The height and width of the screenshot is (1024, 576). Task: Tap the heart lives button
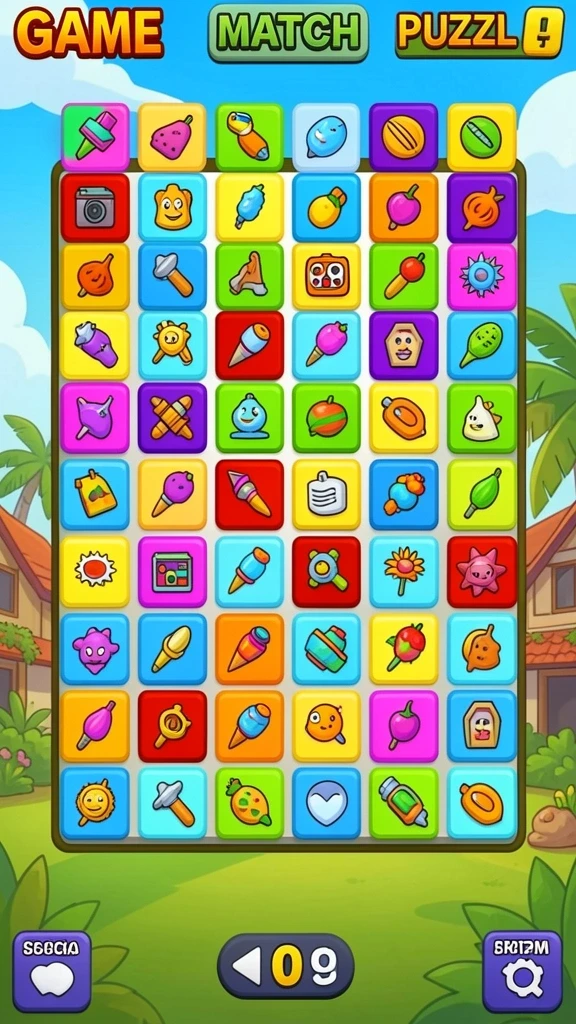click(x=52, y=971)
